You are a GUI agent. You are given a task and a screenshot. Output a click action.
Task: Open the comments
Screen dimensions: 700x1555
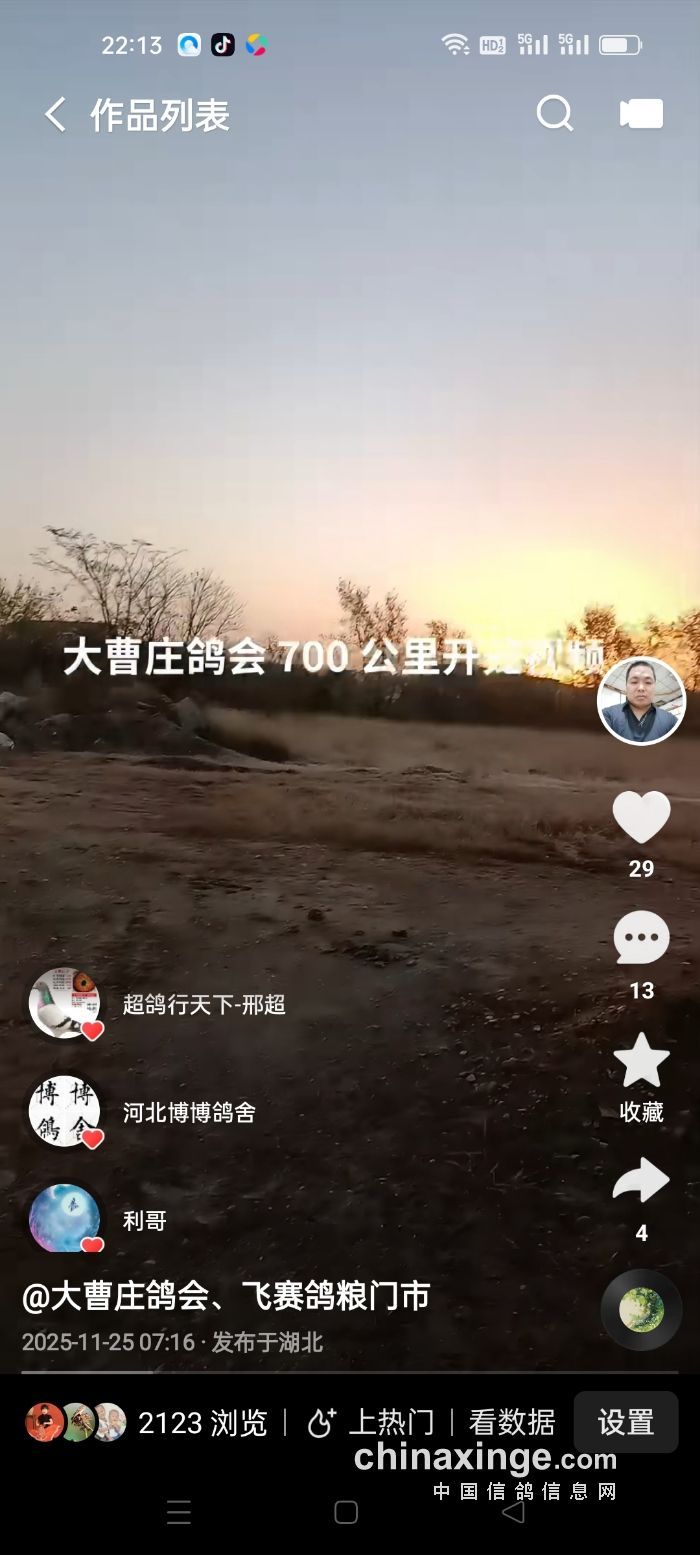click(x=641, y=939)
